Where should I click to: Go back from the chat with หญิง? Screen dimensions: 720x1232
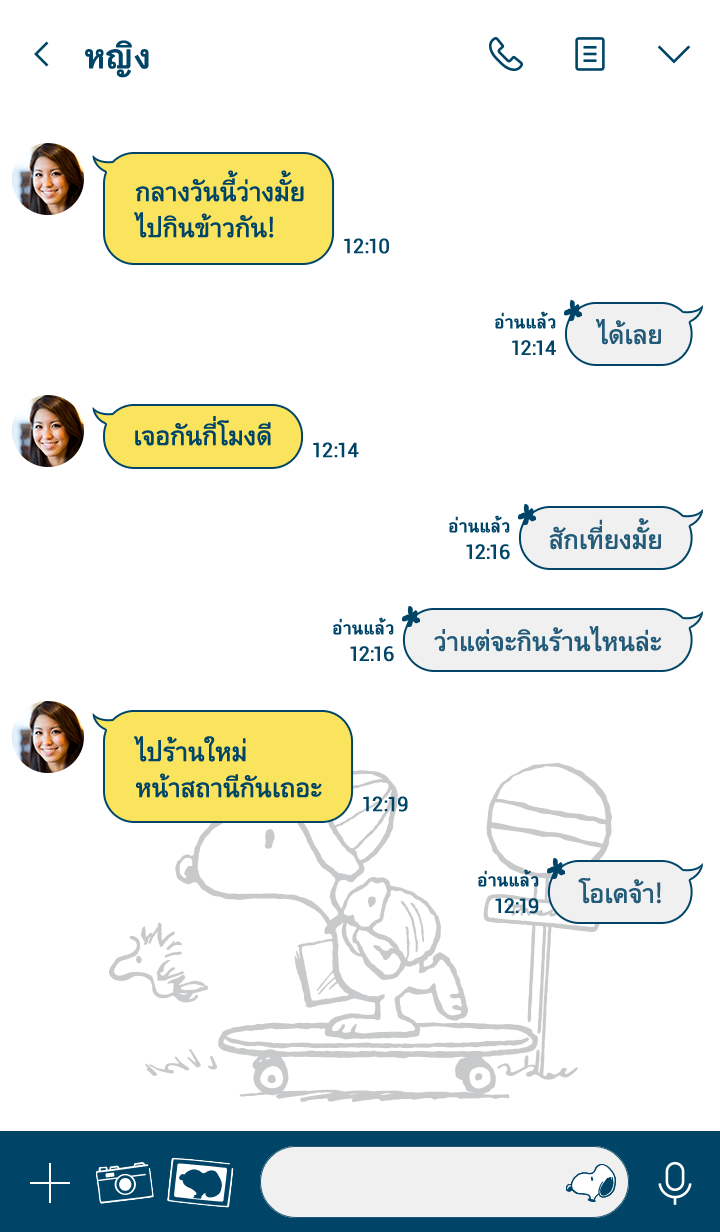pos(41,55)
